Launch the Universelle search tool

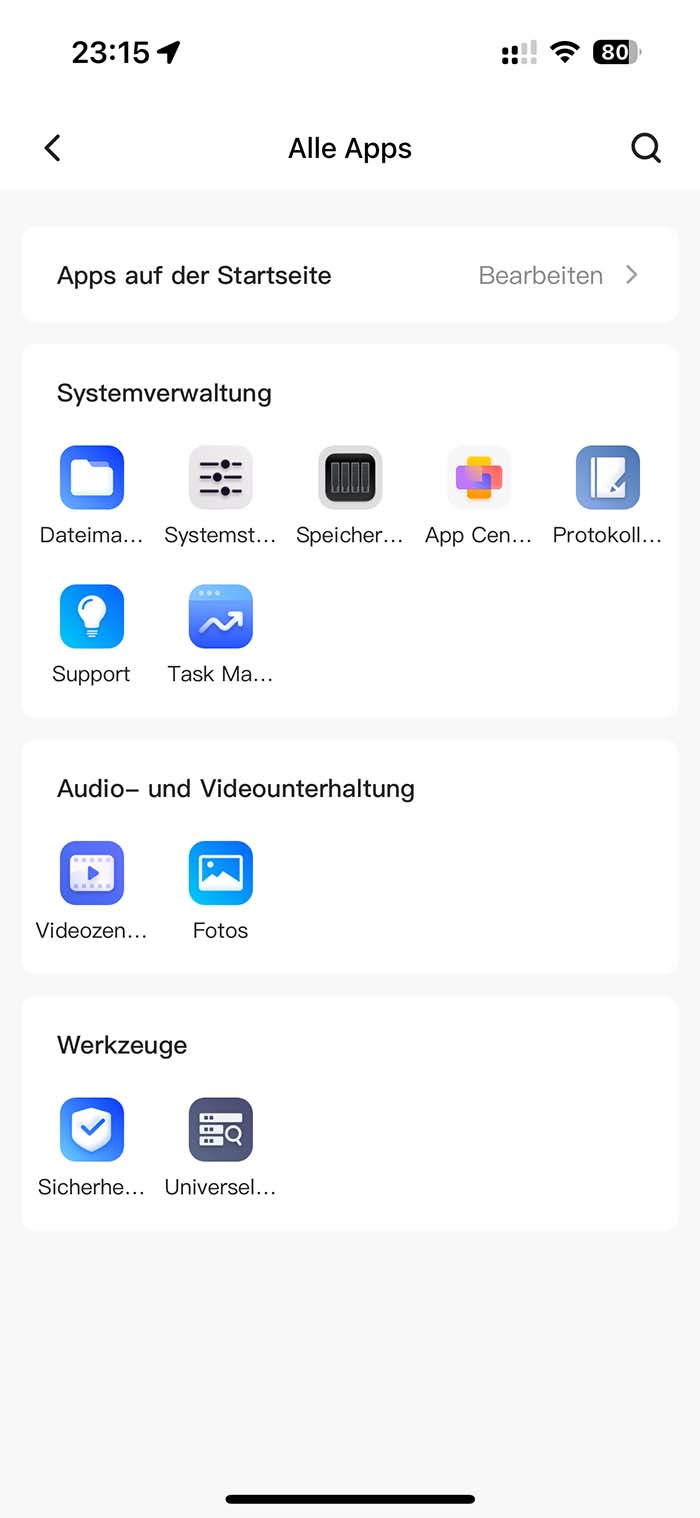[220, 1130]
